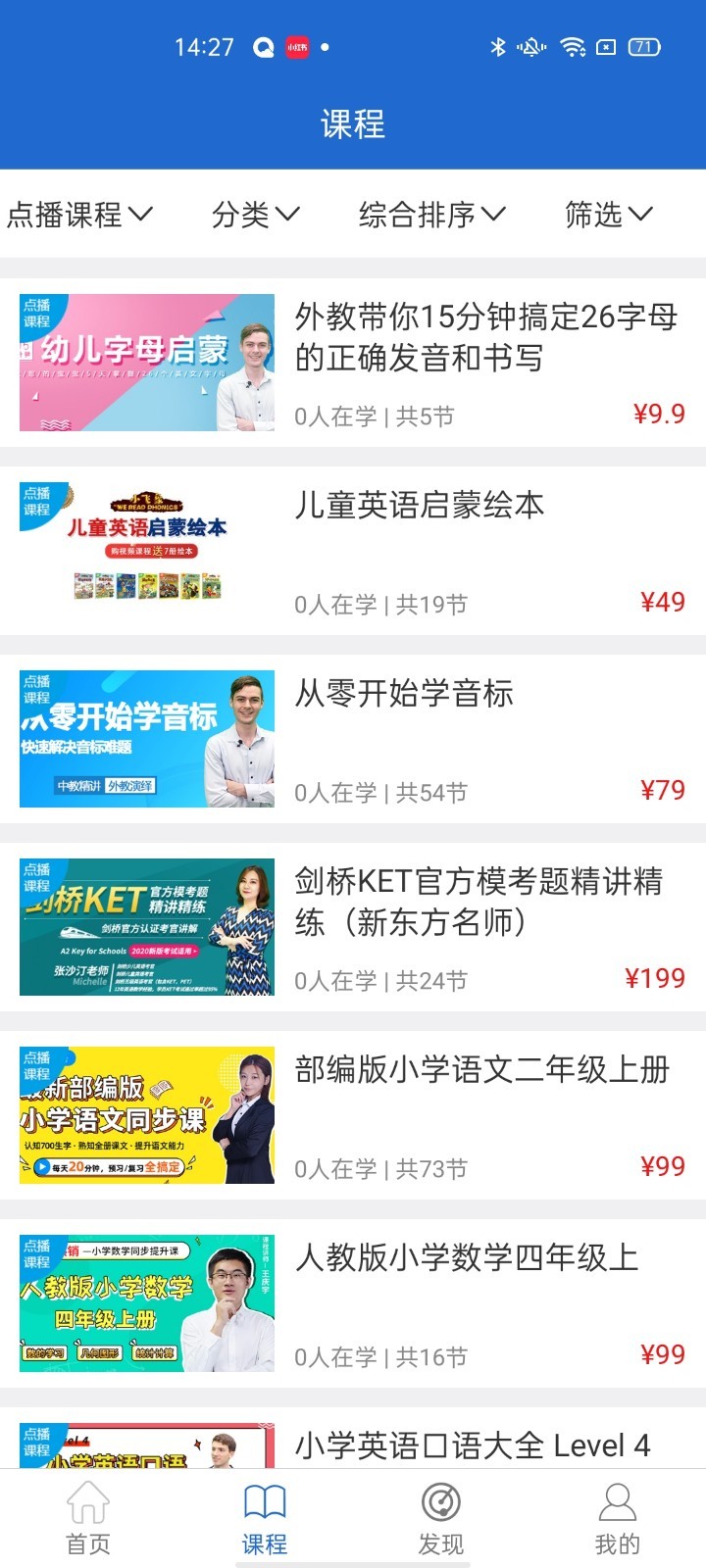Viewport: 706px width, 1568px height.
Task: Switch to the 发现 tab
Action: (441, 1514)
